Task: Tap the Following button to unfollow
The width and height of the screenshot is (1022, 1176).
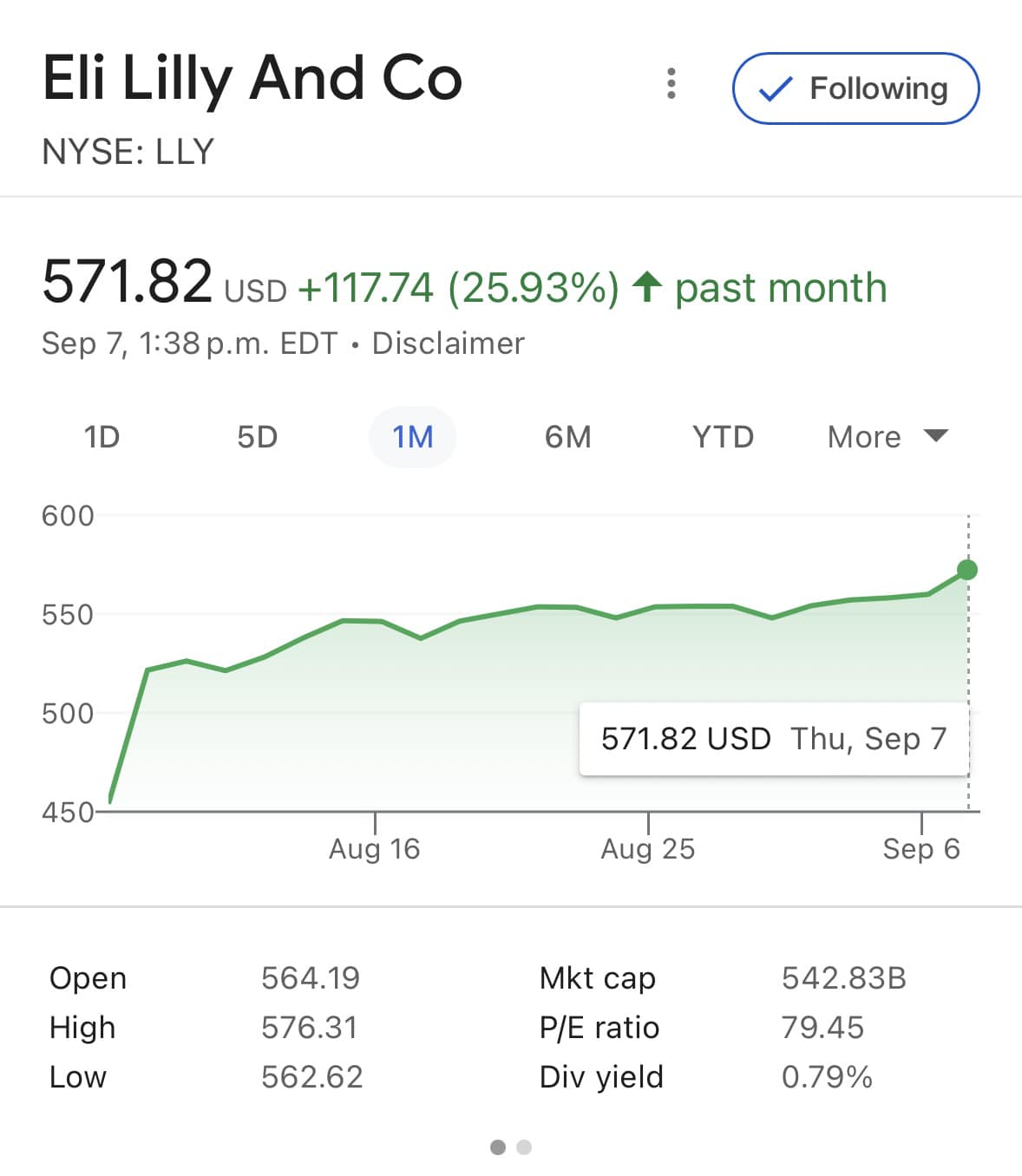Action: (x=855, y=88)
